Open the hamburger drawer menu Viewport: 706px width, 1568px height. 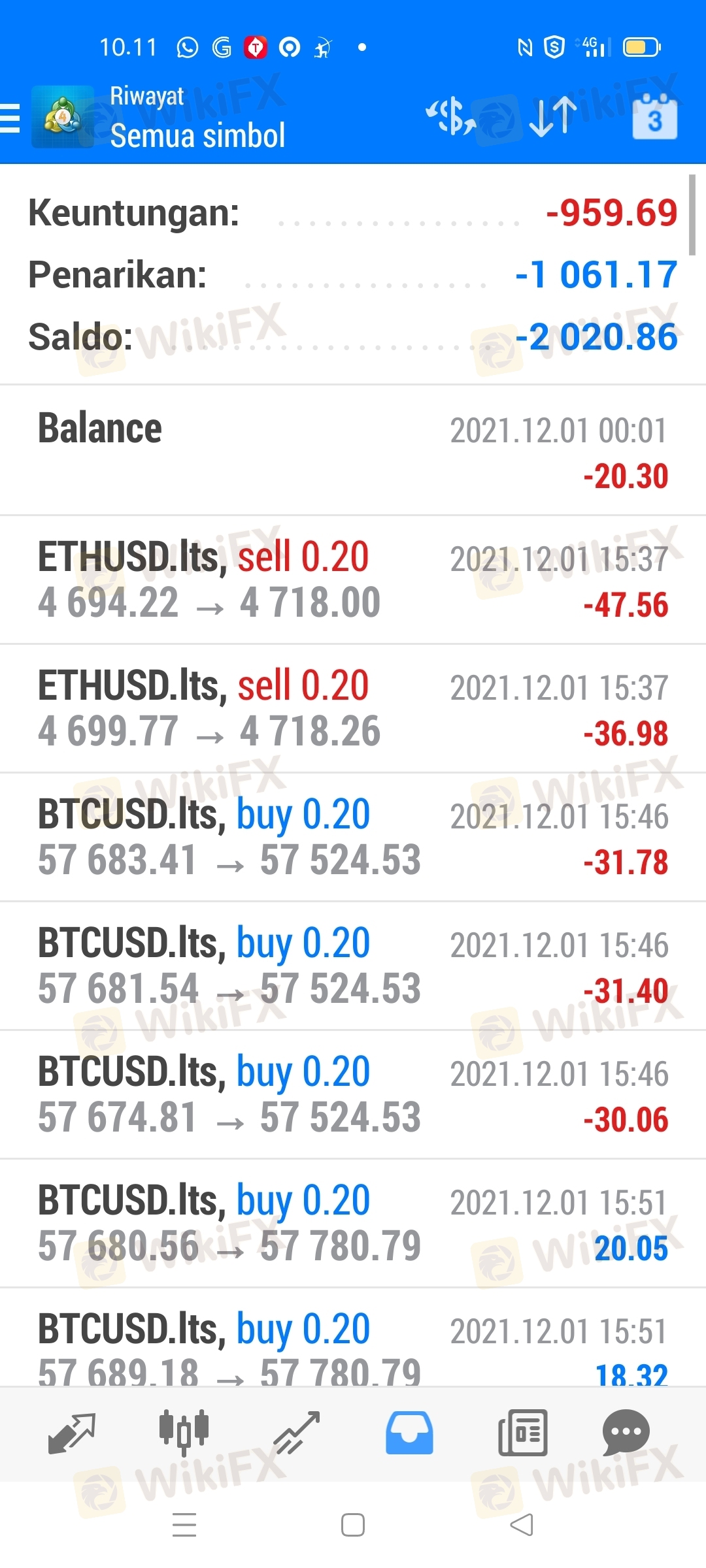[x=10, y=118]
